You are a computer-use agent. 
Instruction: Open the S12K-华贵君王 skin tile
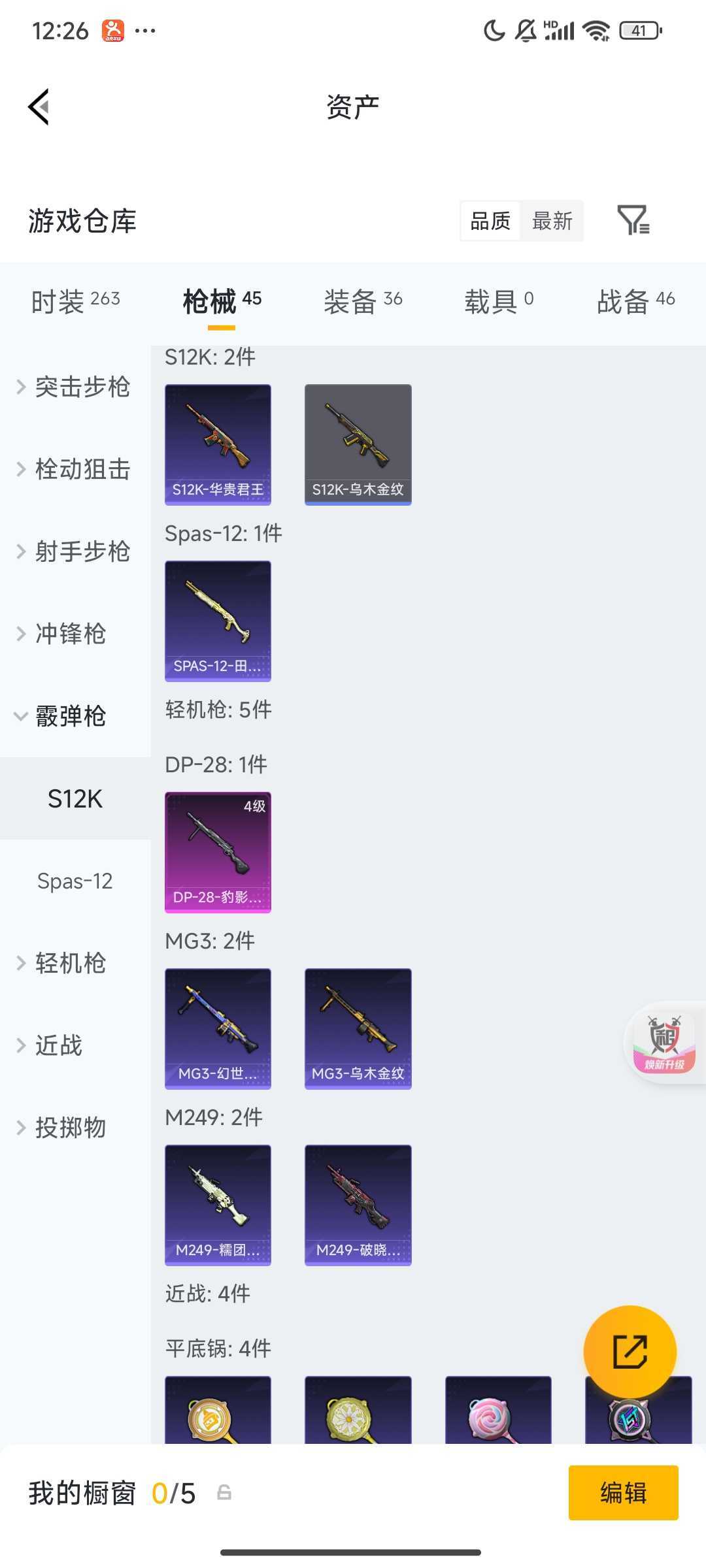click(x=218, y=444)
